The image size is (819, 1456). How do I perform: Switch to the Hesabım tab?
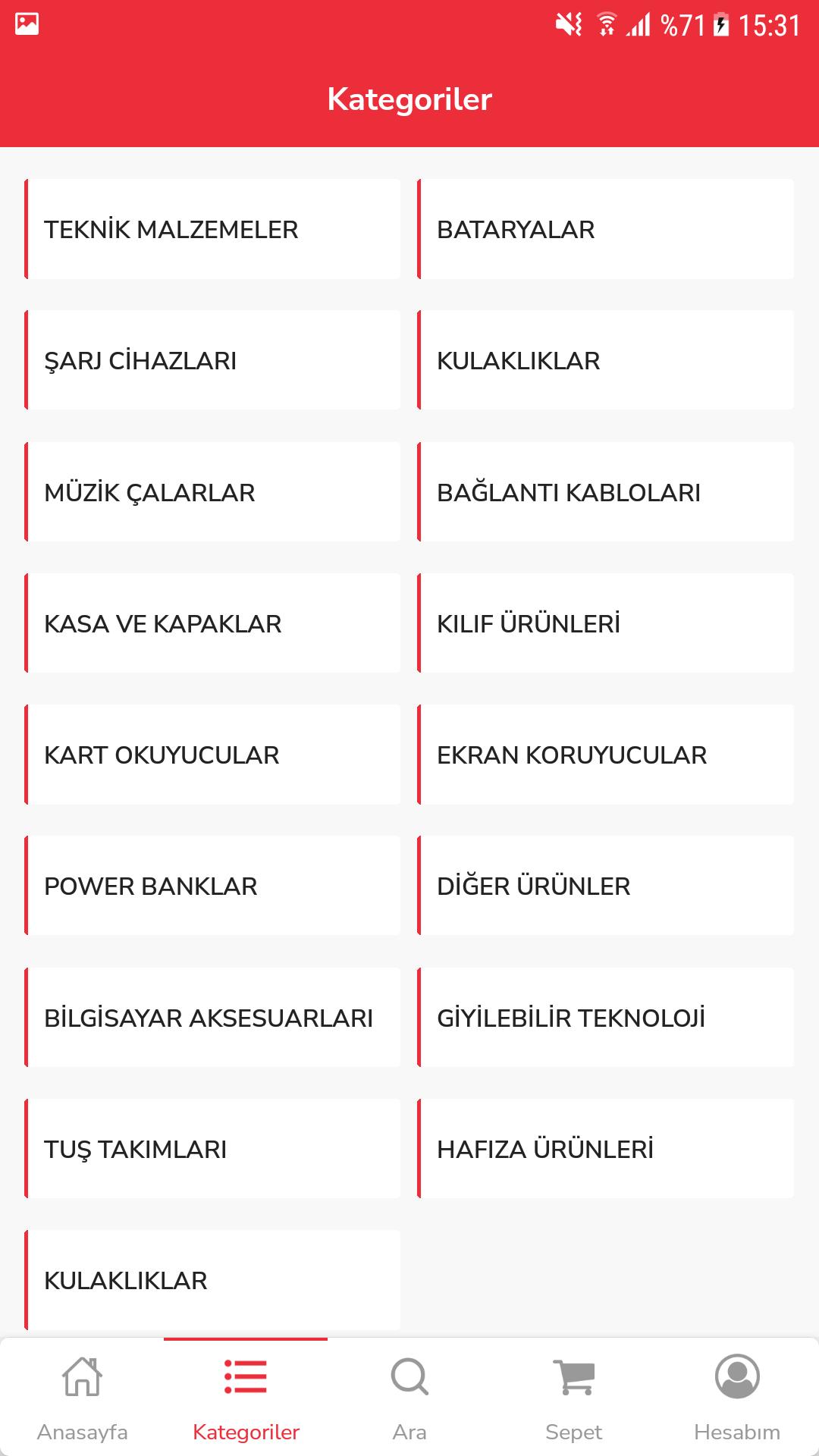[737, 1398]
